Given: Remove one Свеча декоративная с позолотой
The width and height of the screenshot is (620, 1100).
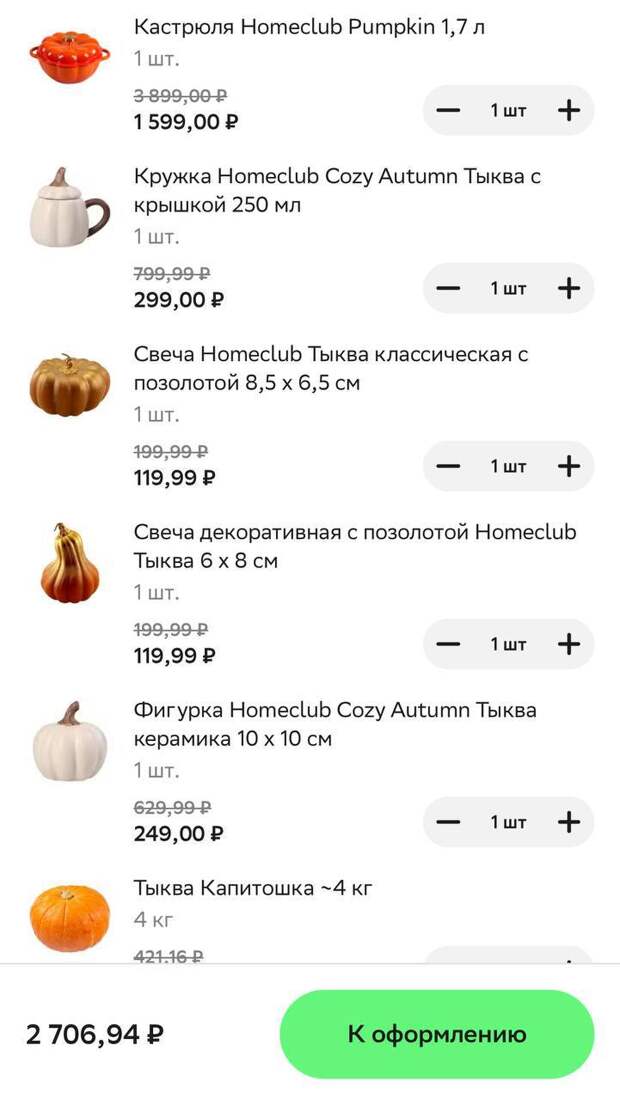Looking at the screenshot, I should [x=449, y=644].
